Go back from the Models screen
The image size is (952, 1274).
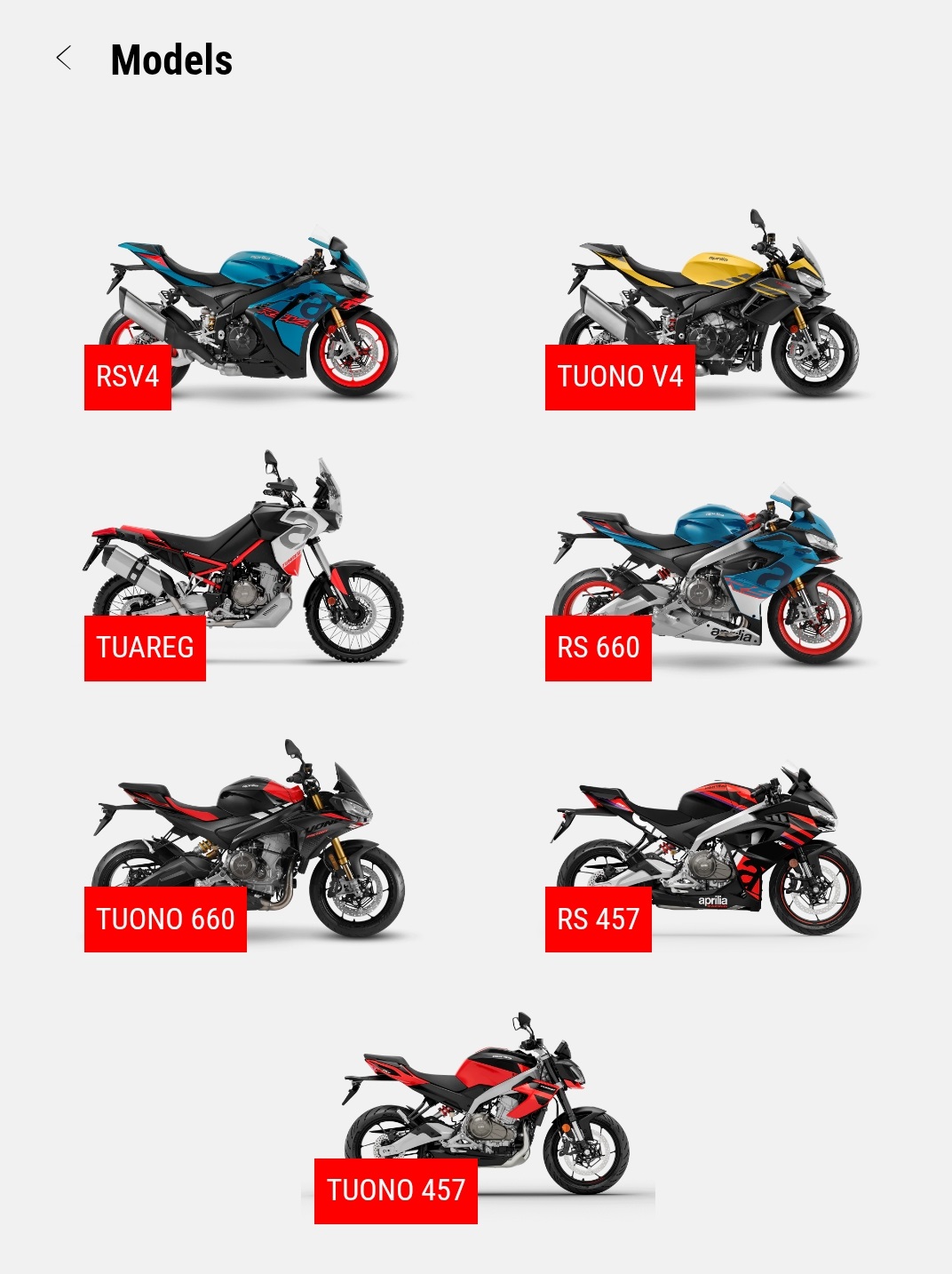64,59
